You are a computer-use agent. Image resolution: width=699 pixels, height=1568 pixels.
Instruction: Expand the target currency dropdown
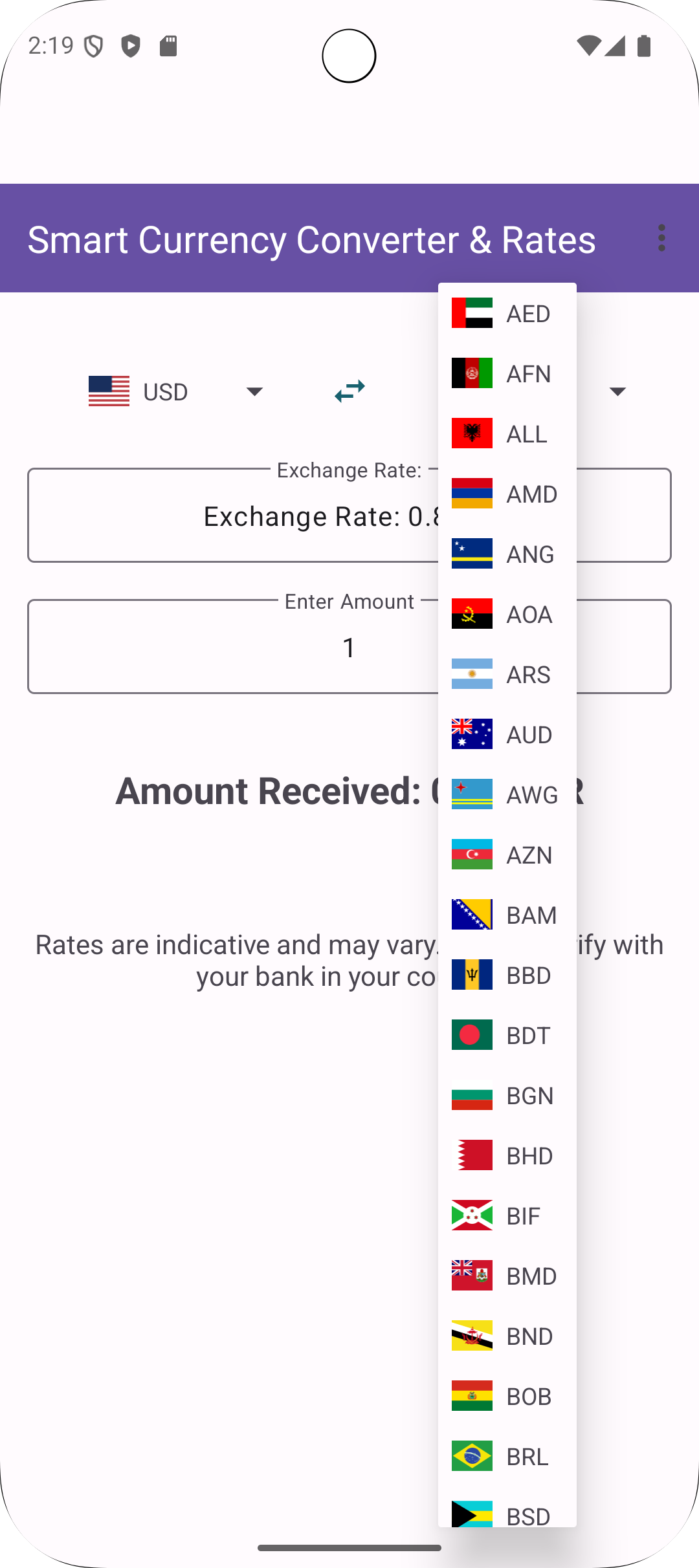tap(618, 391)
